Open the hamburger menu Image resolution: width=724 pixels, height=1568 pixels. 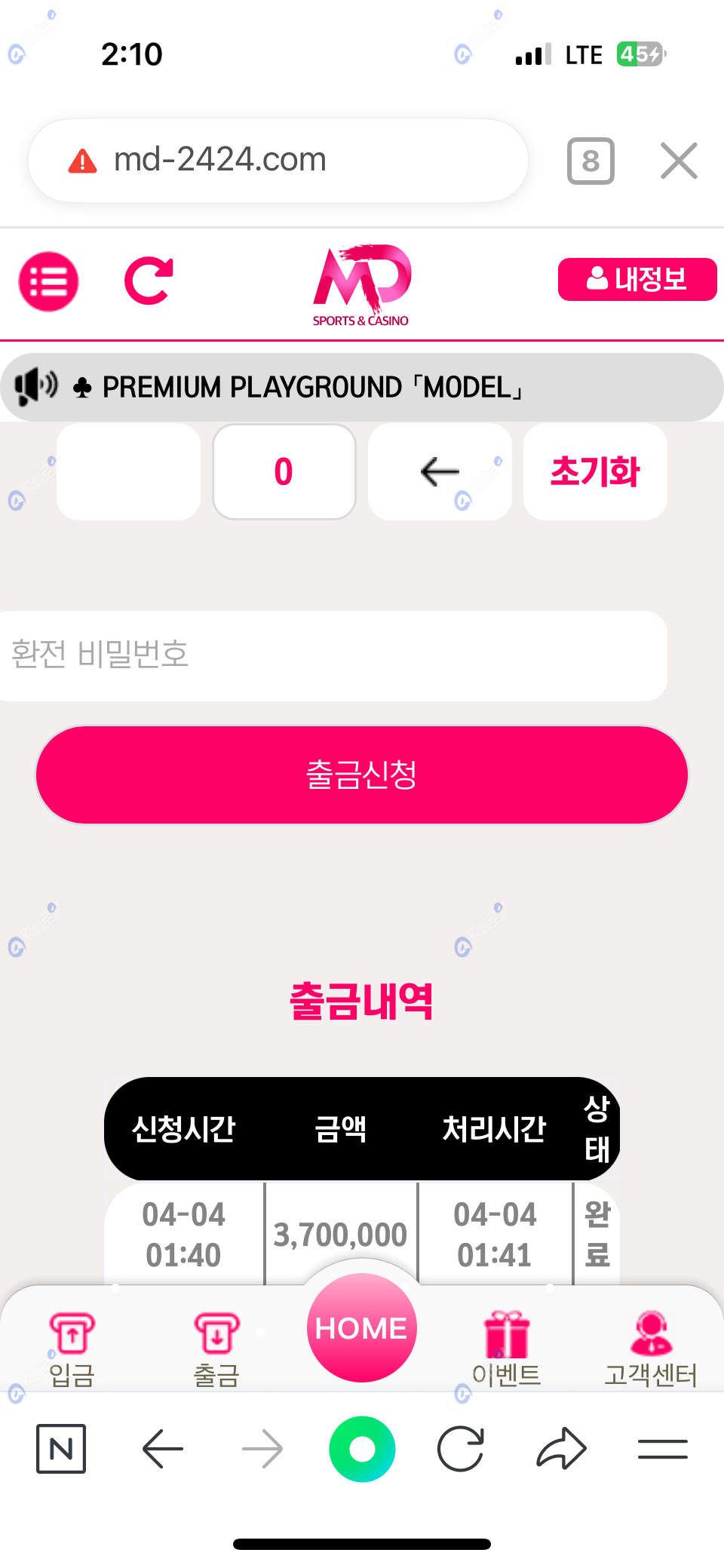pyautogui.click(x=49, y=281)
